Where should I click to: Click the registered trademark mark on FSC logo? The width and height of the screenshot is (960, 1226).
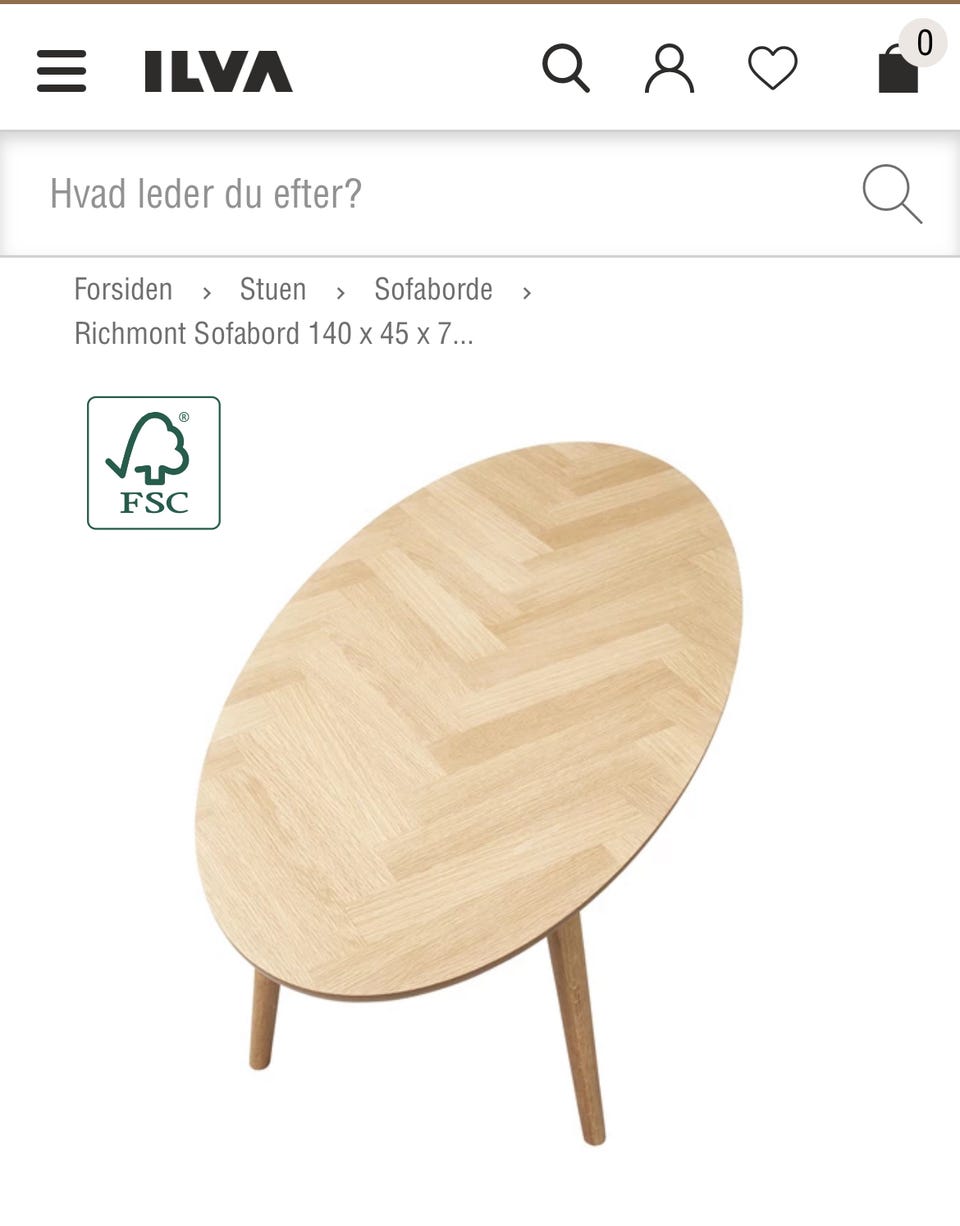click(185, 413)
